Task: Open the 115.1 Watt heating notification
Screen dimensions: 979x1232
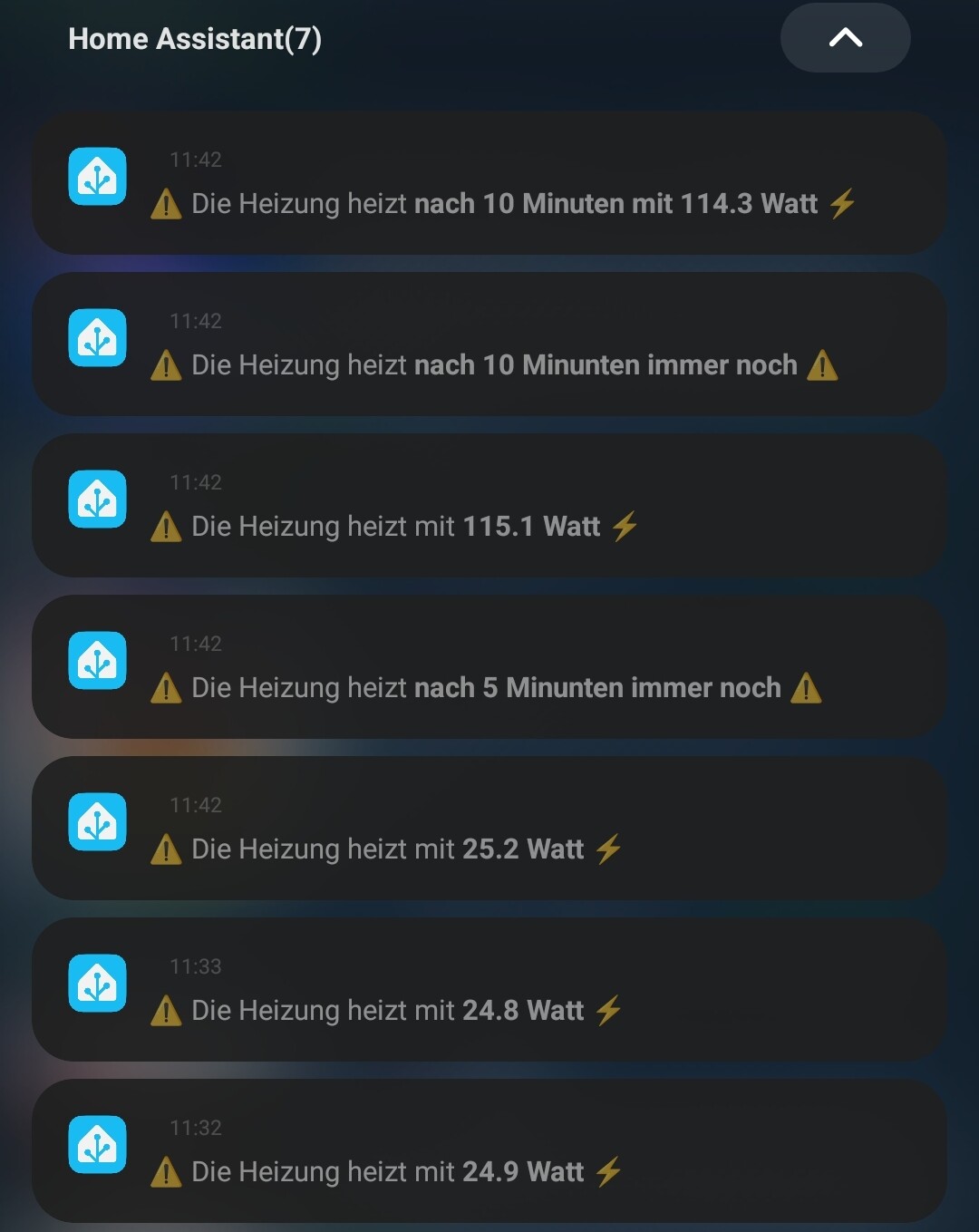Action: pos(489,507)
